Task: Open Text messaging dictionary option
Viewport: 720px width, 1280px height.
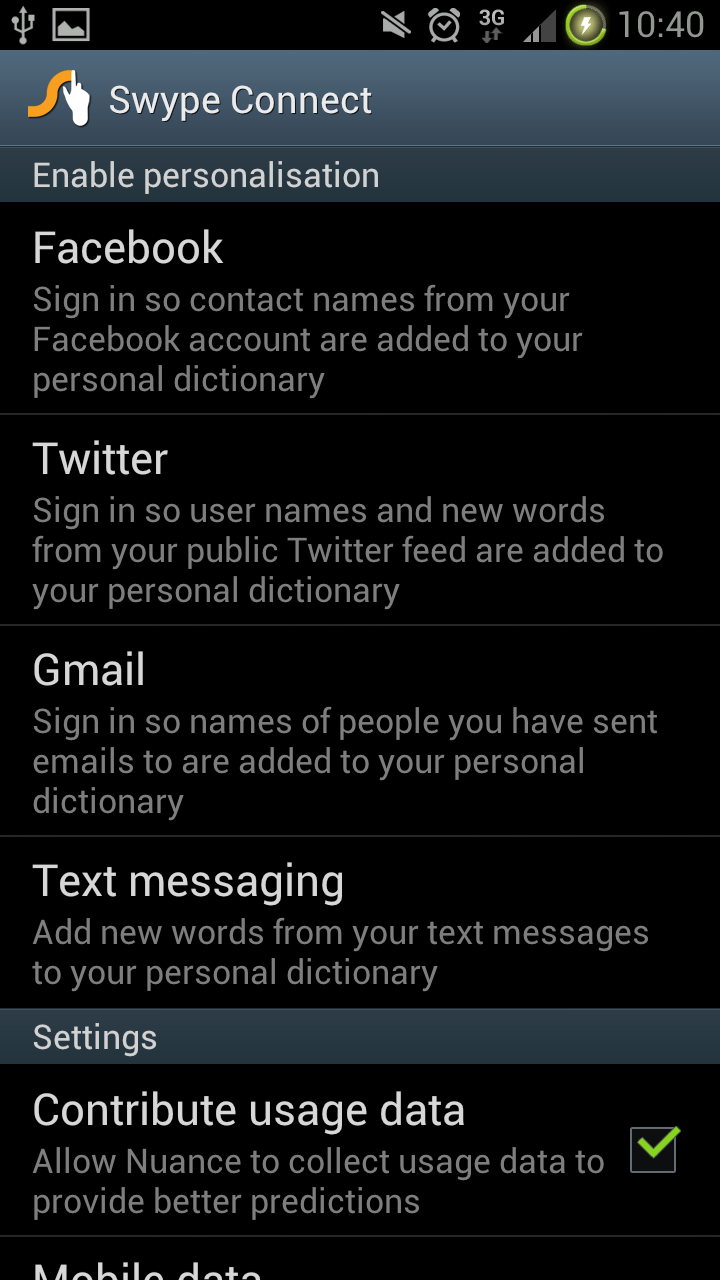Action: point(360,923)
